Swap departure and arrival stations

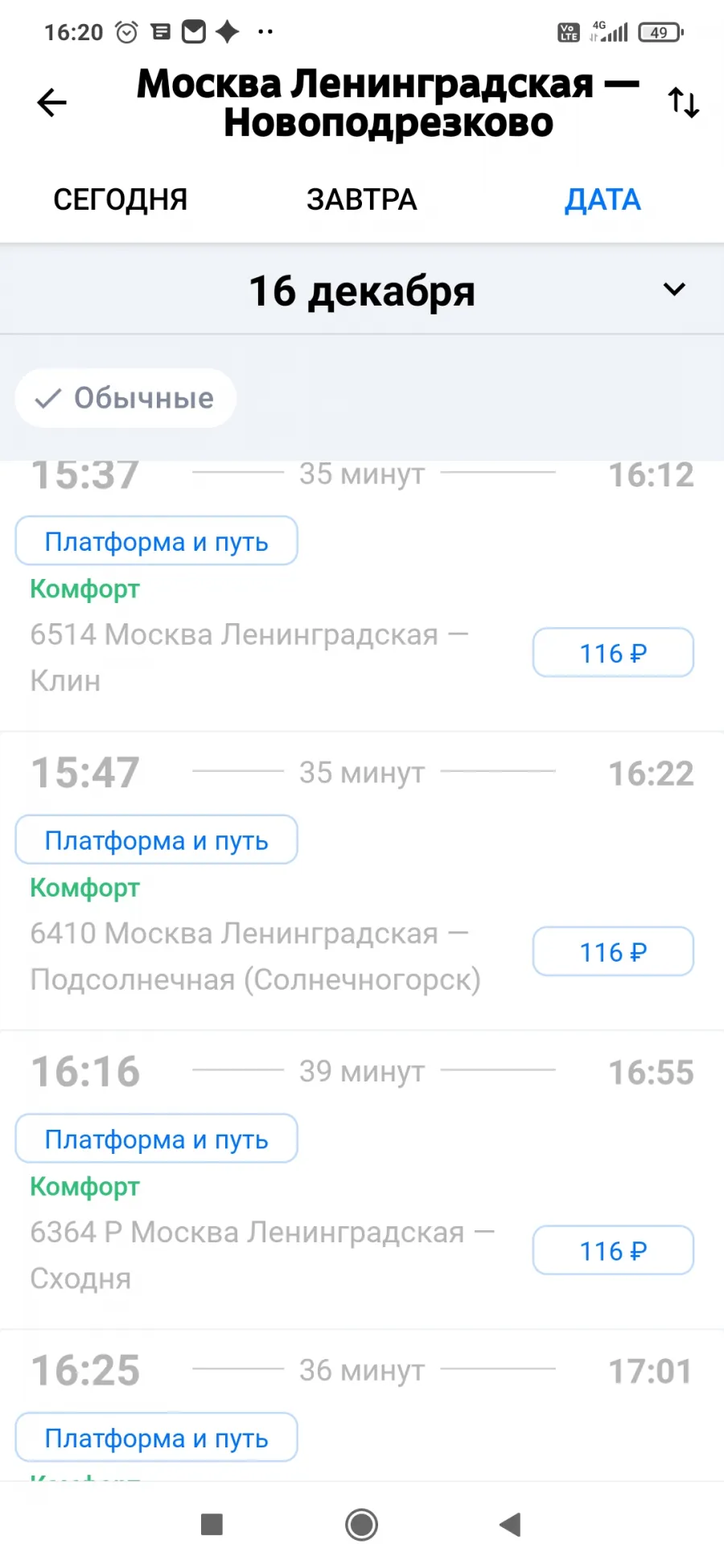coord(684,103)
